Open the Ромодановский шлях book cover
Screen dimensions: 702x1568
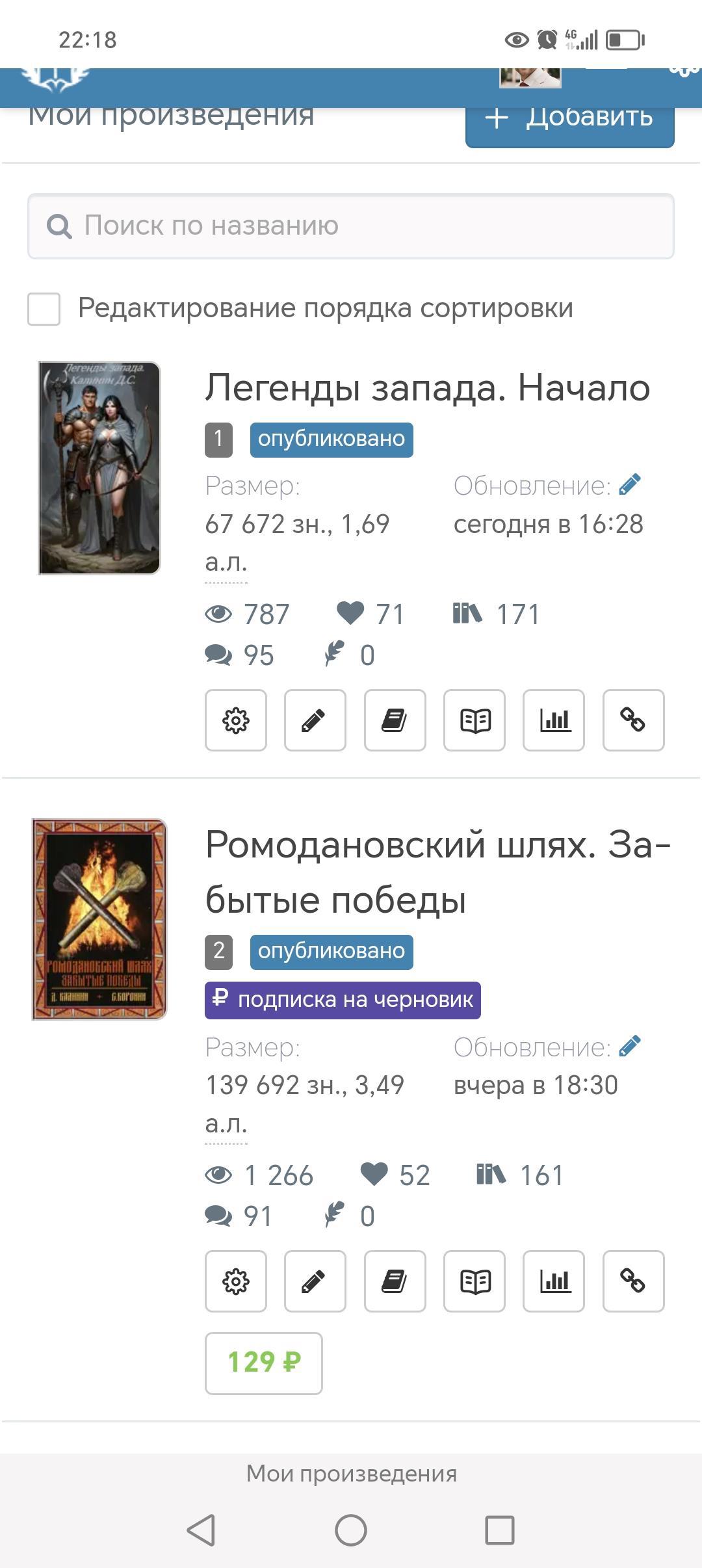(x=99, y=919)
